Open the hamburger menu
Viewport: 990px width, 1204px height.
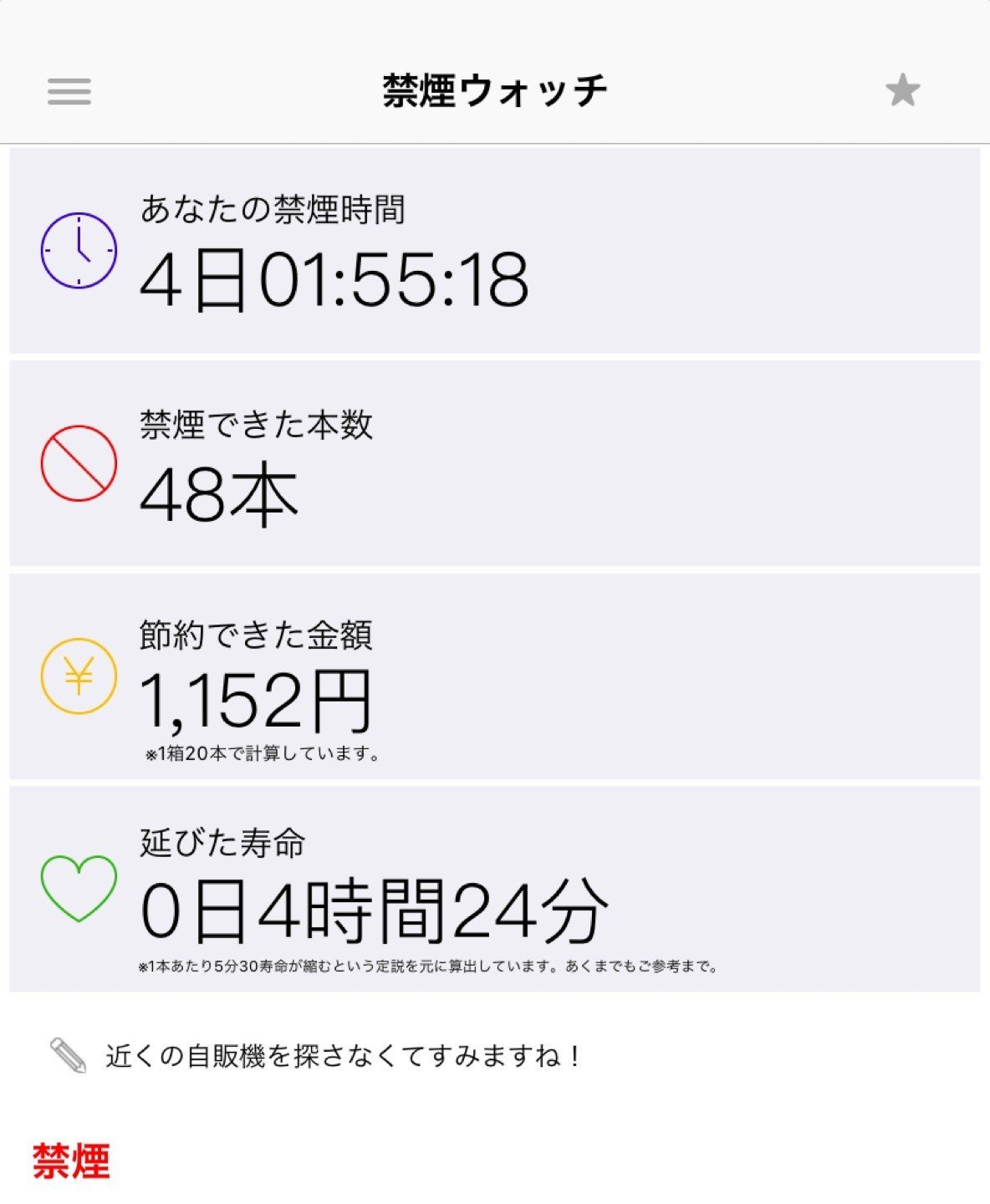click(x=69, y=91)
